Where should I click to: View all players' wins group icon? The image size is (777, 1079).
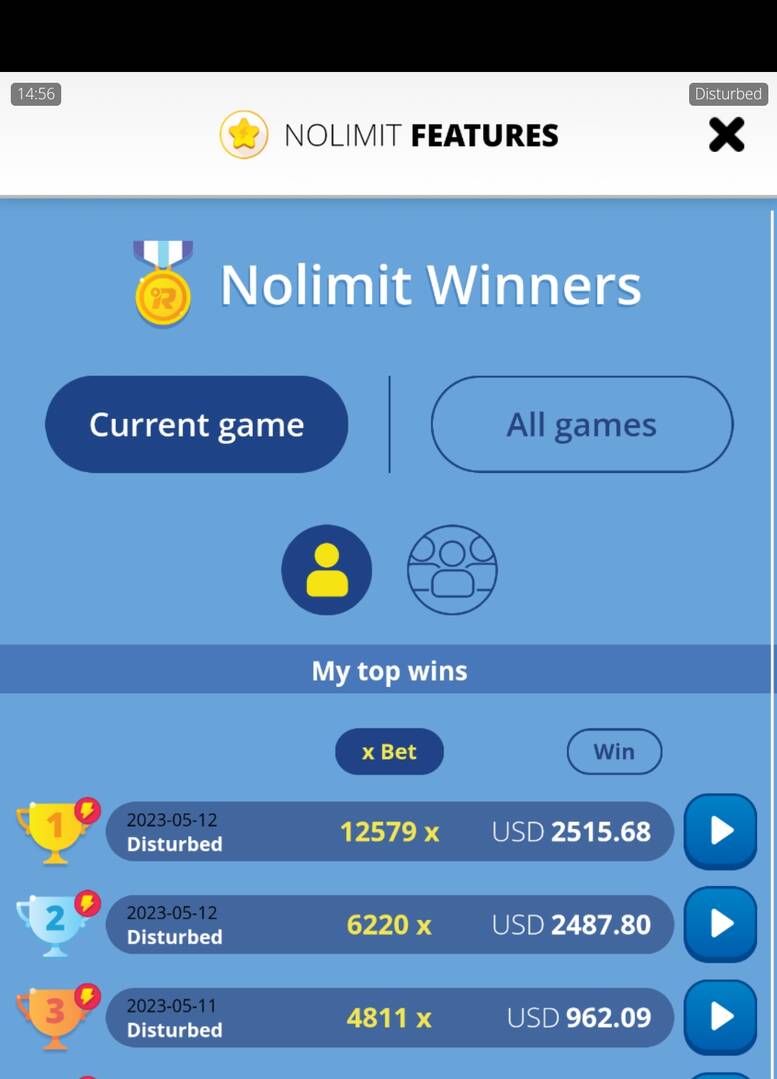pos(452,570)
